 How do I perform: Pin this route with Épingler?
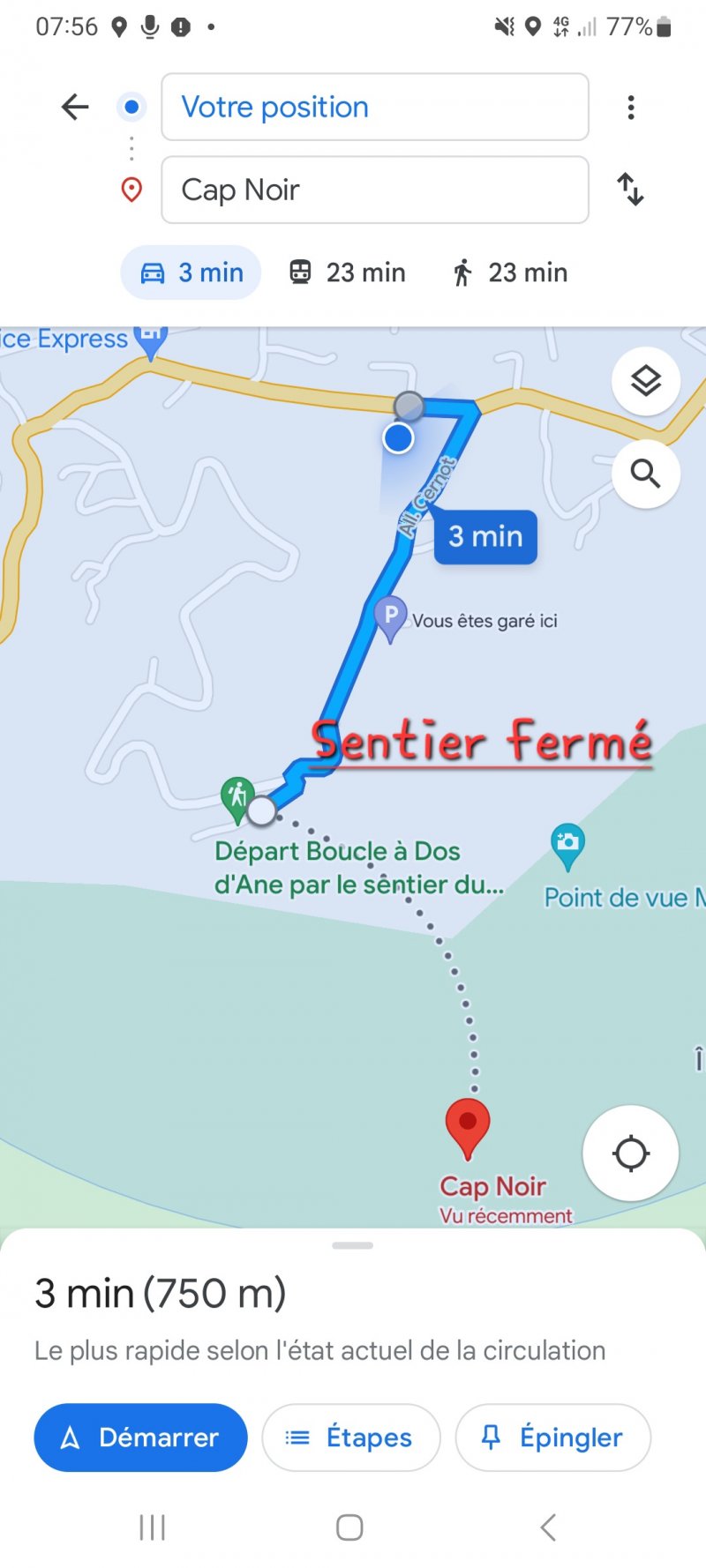point(552,1437)
